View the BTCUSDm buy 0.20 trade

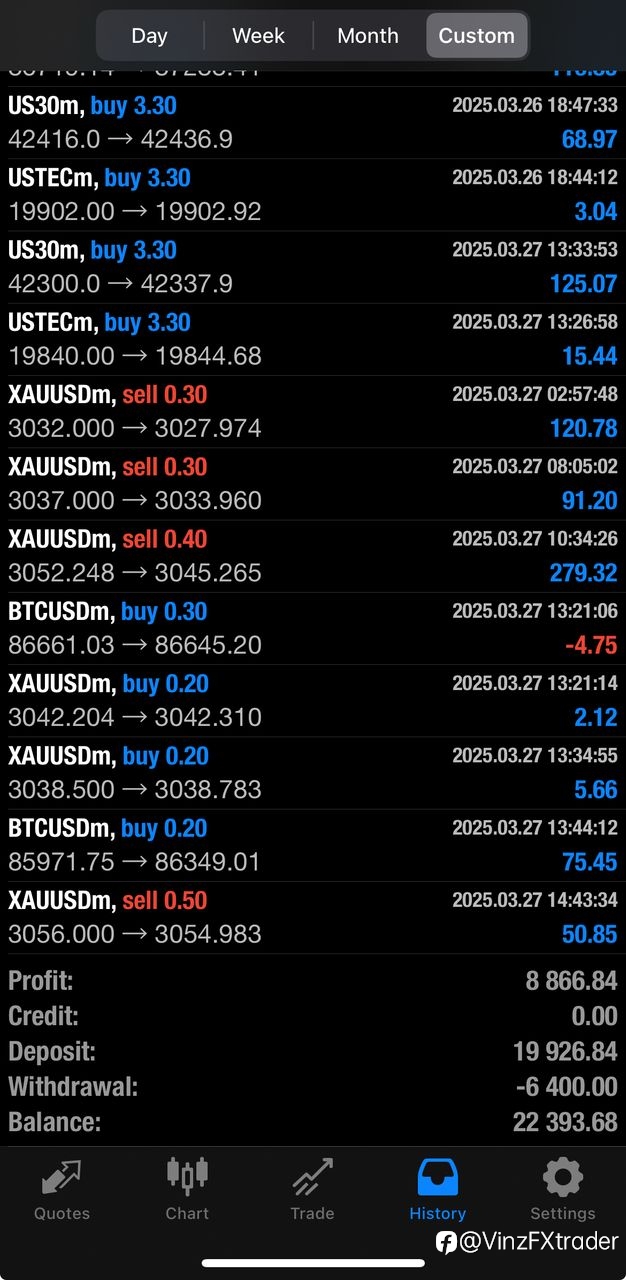pyautogui.click(x=313, y=845)
